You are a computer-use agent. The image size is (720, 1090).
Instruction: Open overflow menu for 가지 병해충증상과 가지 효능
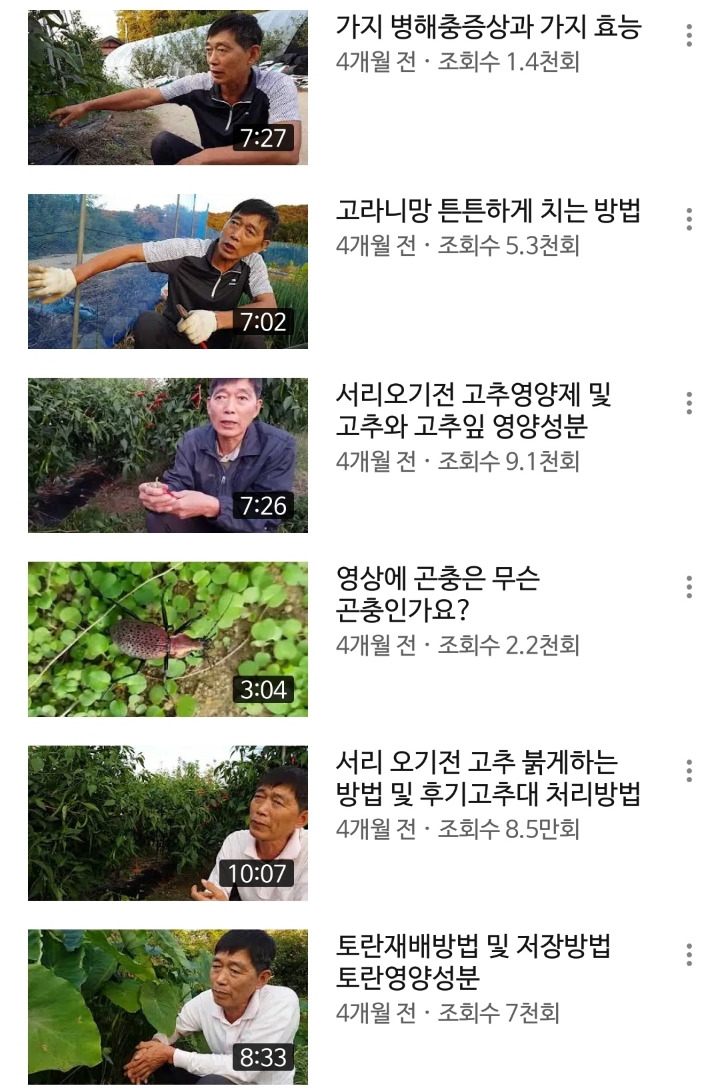pos(689,35)
